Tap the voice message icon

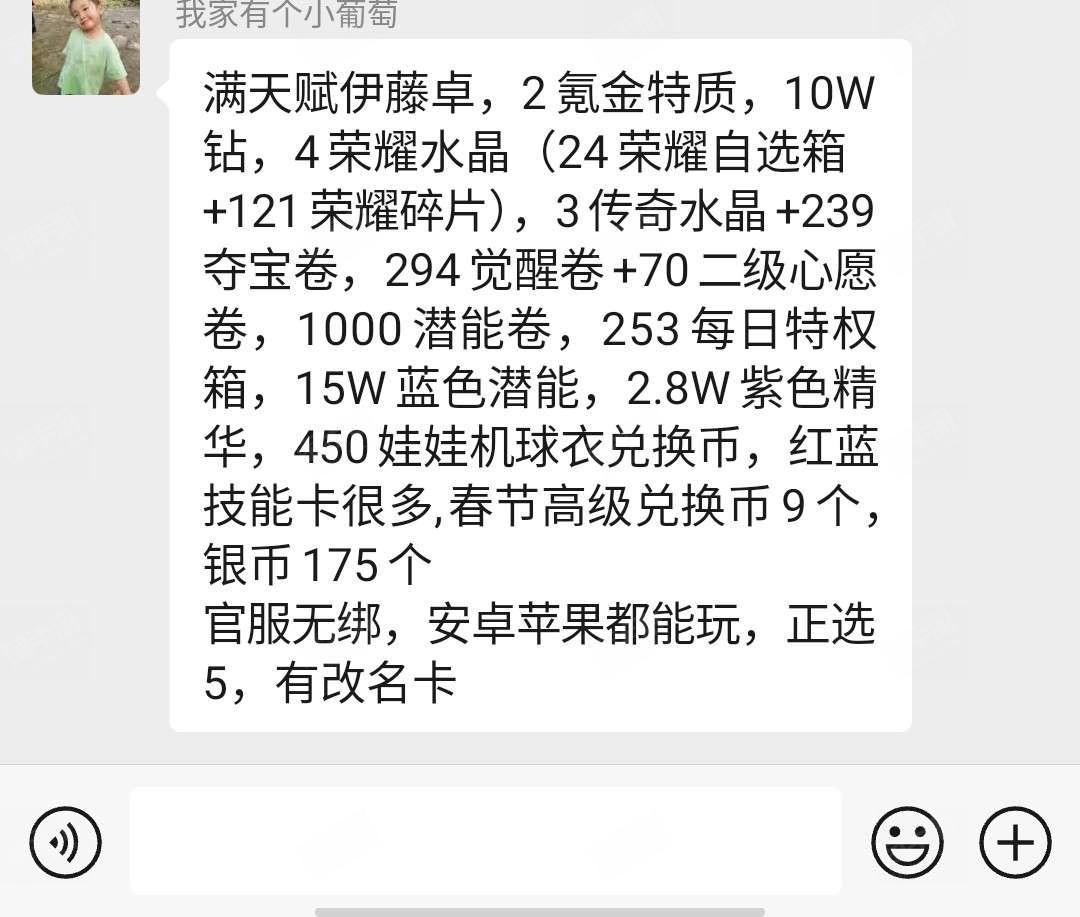point(66,842)
